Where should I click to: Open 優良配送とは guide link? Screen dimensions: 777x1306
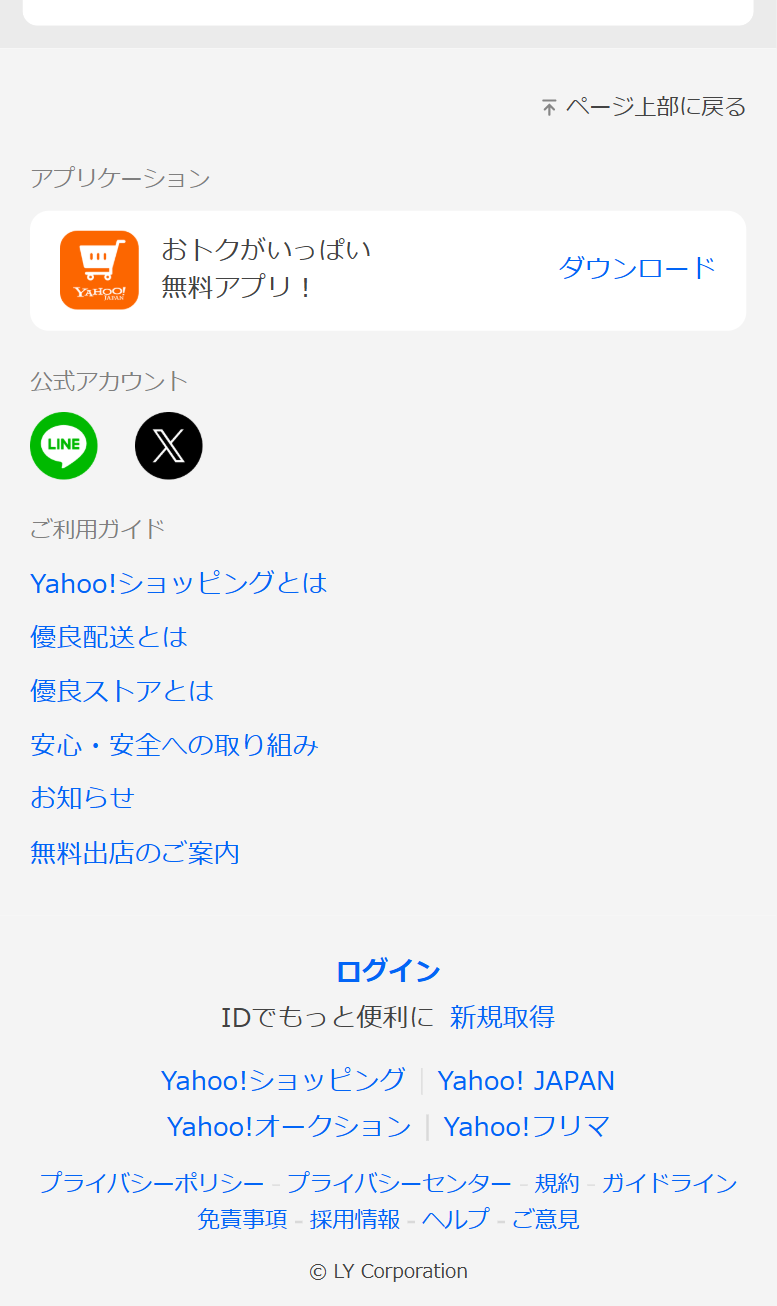click(x=109, y=637)
